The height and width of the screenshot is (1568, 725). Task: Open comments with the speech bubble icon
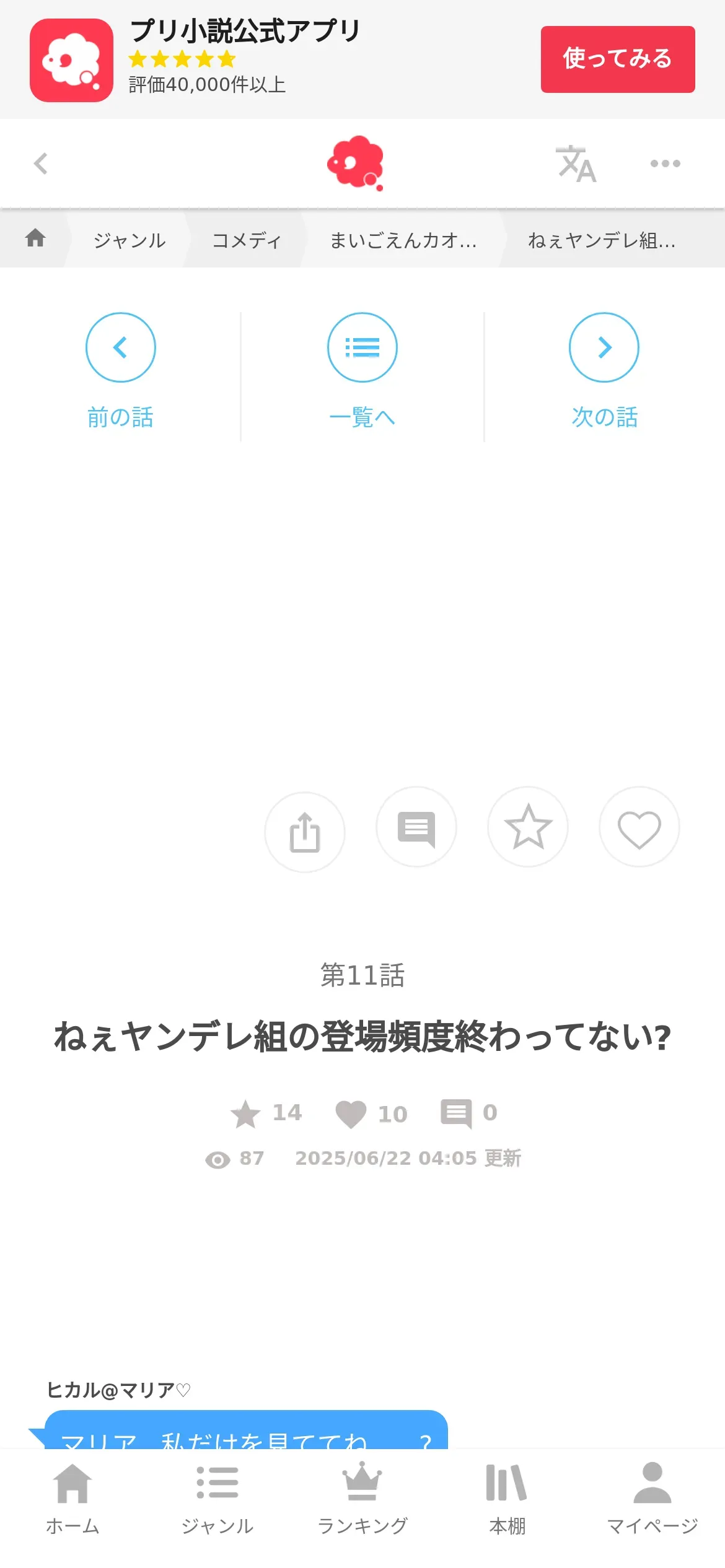coord(416,827)
